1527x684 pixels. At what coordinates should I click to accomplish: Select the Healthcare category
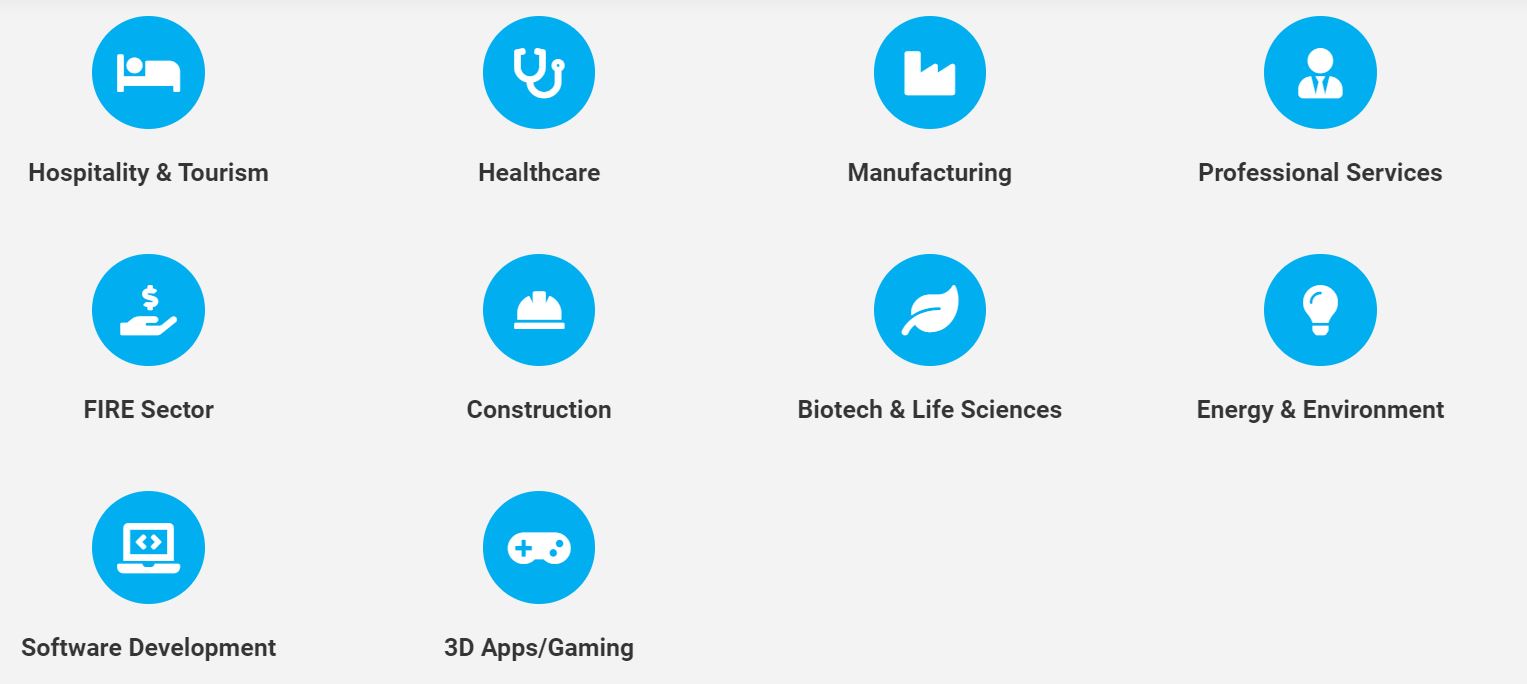[x=539, y=73]
